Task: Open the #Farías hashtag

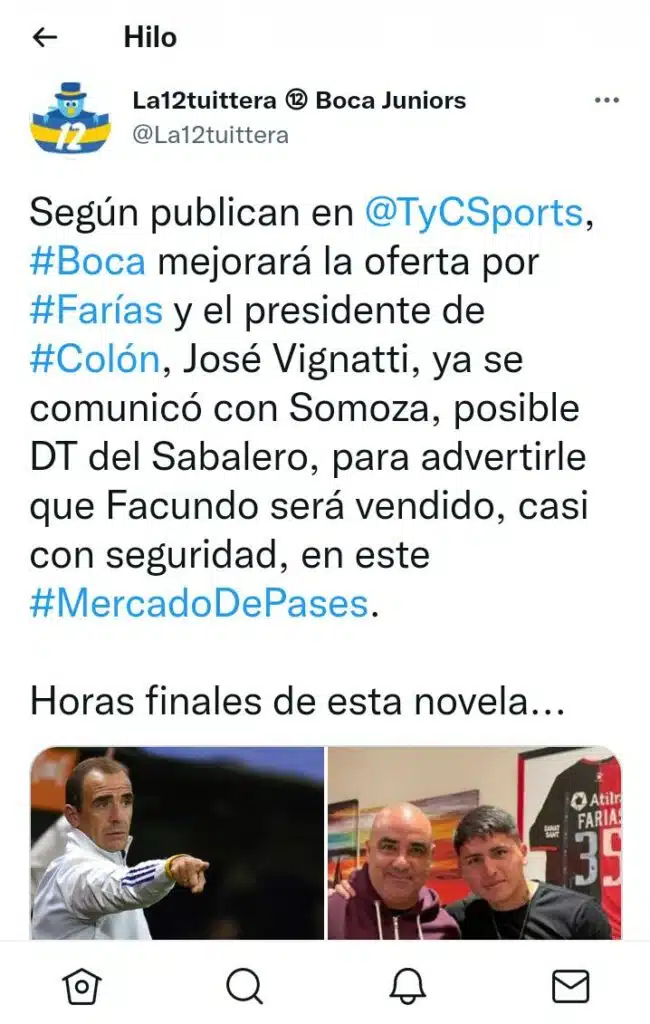Action: point(96,310)
